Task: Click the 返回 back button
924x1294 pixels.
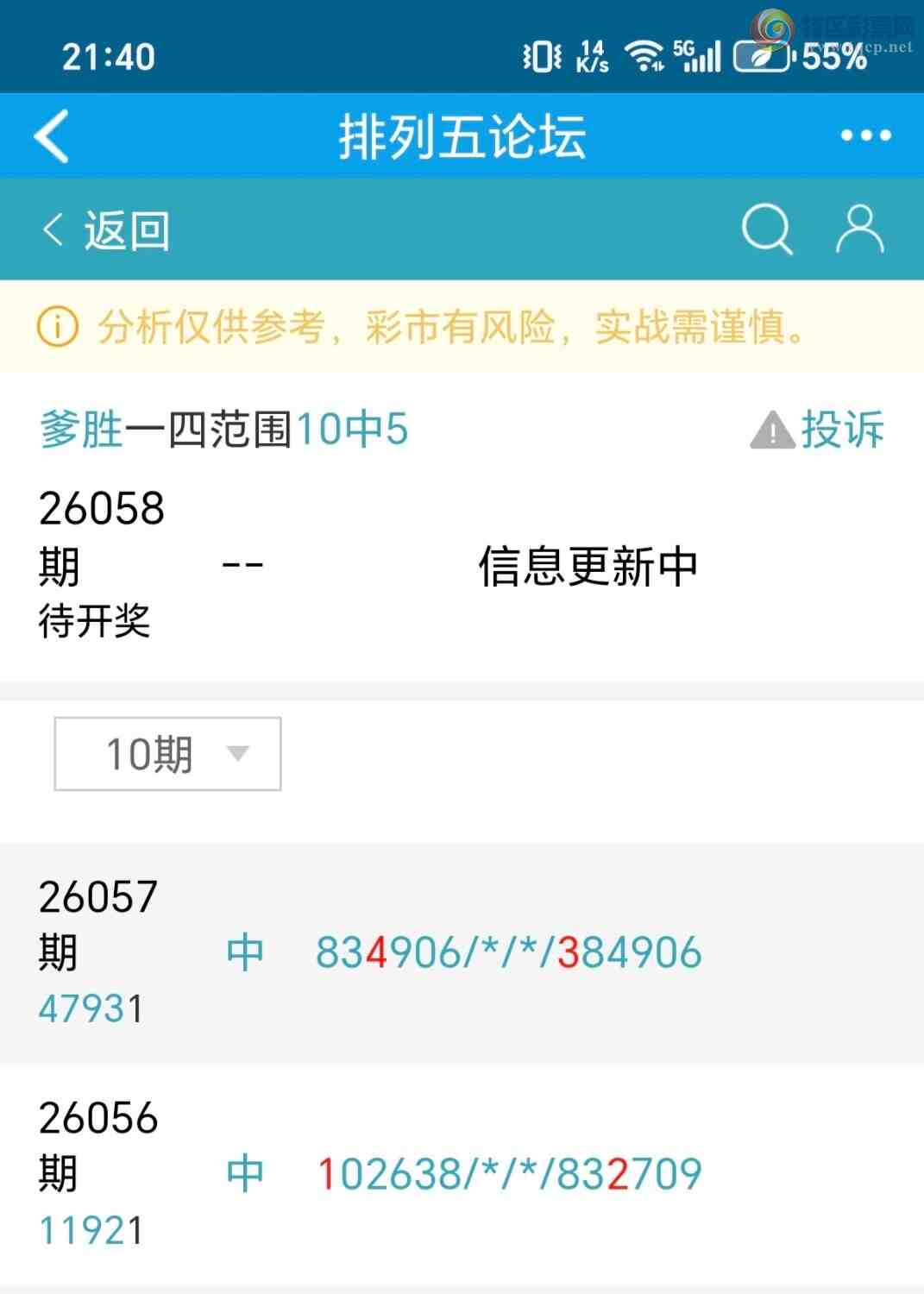Action: [x=125, y=229]
